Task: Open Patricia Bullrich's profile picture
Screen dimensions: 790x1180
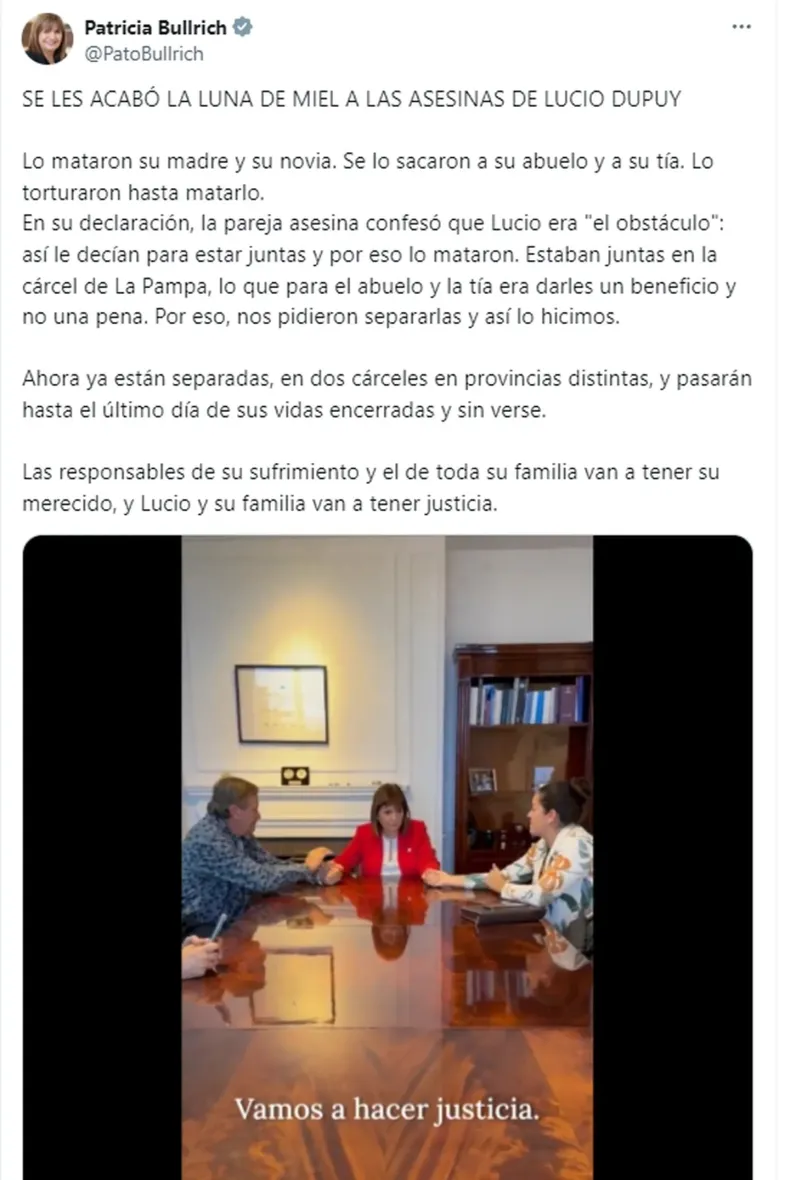Action: point(47,39)
